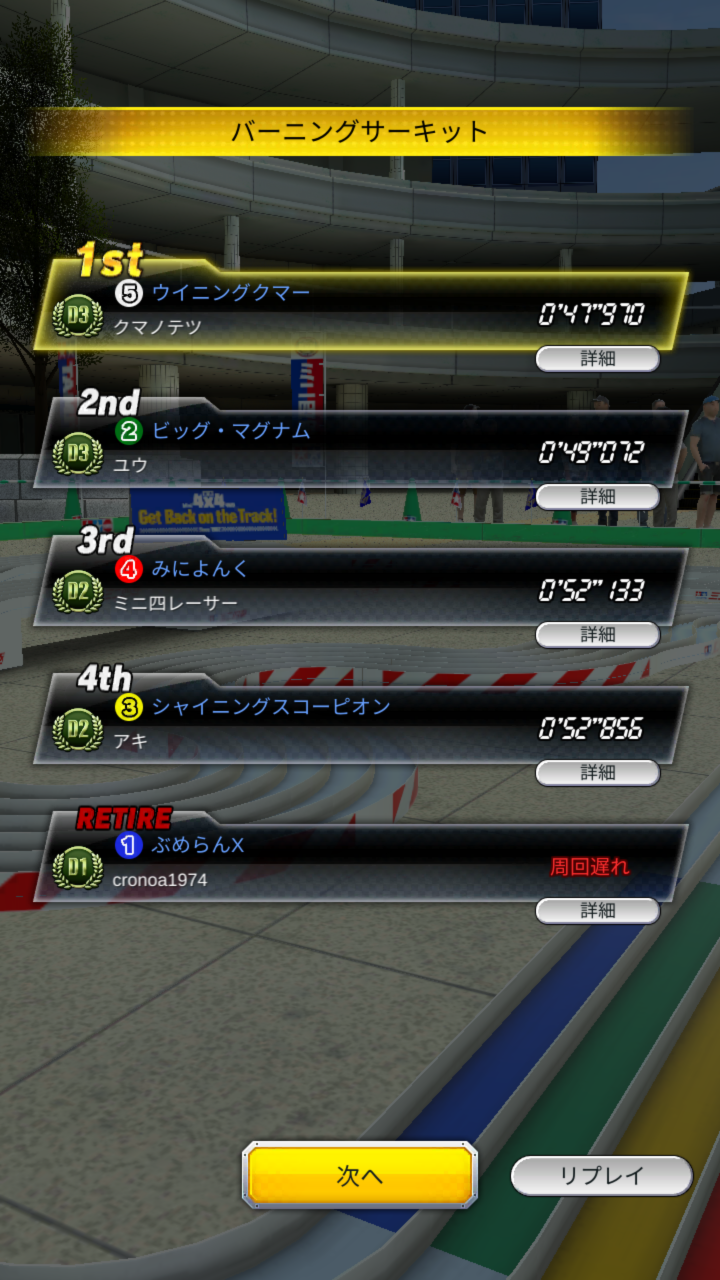
Task: Watch the race via リプレイ button
Action: 601,1176
